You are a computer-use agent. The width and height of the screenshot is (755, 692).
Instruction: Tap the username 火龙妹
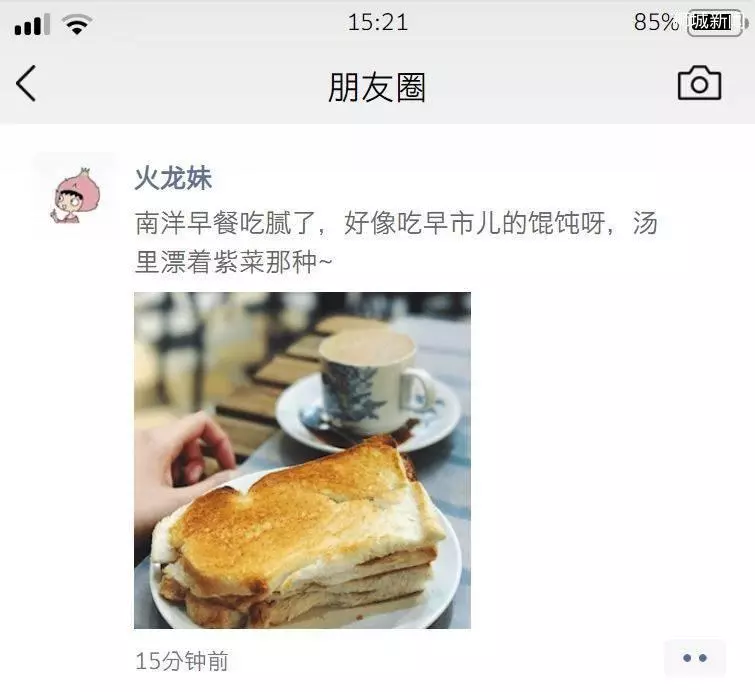click(x=173, y=179)
